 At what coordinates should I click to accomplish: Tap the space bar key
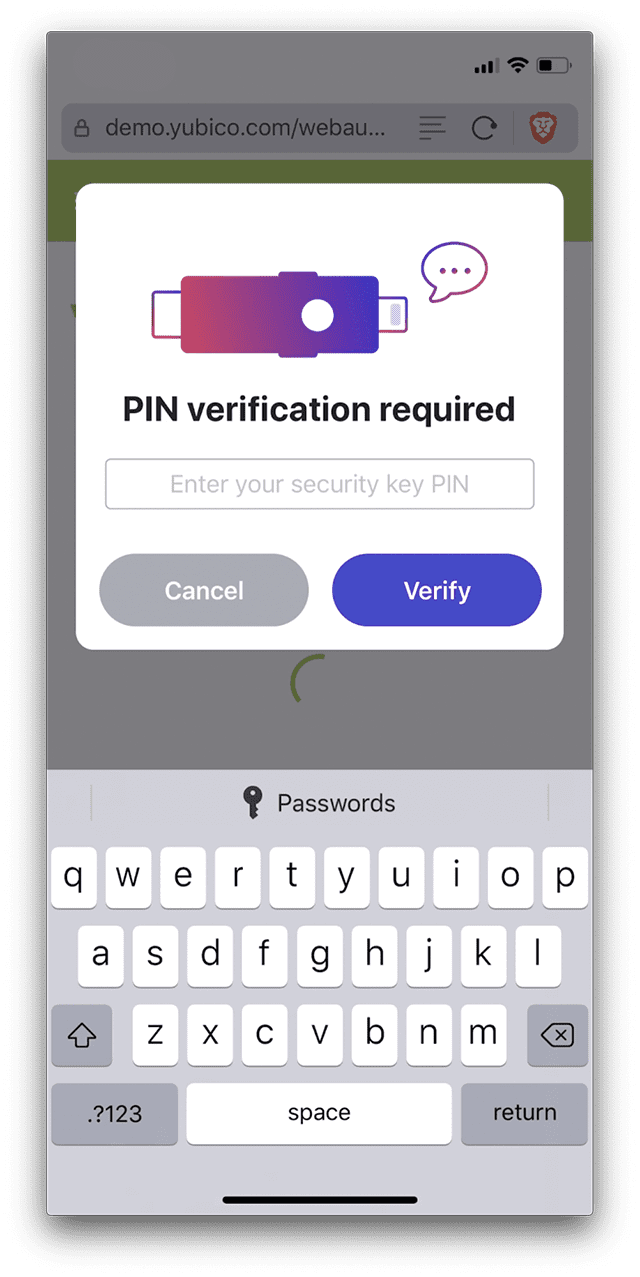(319, 1113)
